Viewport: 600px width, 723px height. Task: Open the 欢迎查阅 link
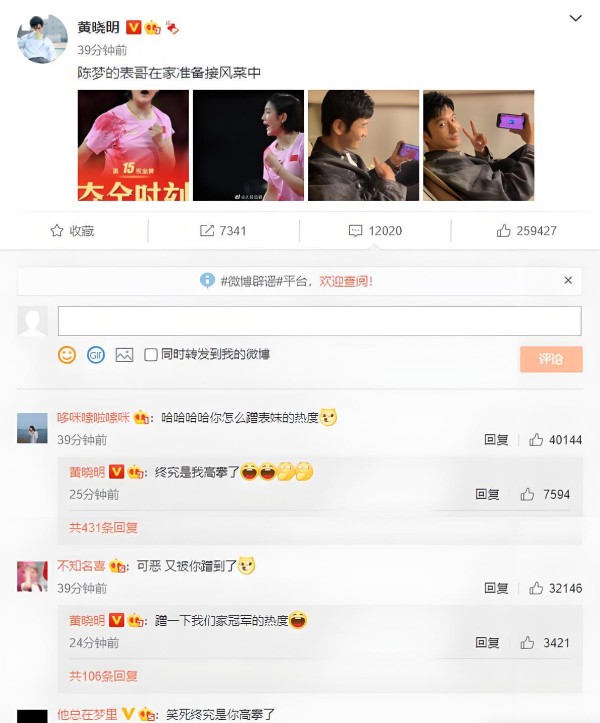coord(346,282)
